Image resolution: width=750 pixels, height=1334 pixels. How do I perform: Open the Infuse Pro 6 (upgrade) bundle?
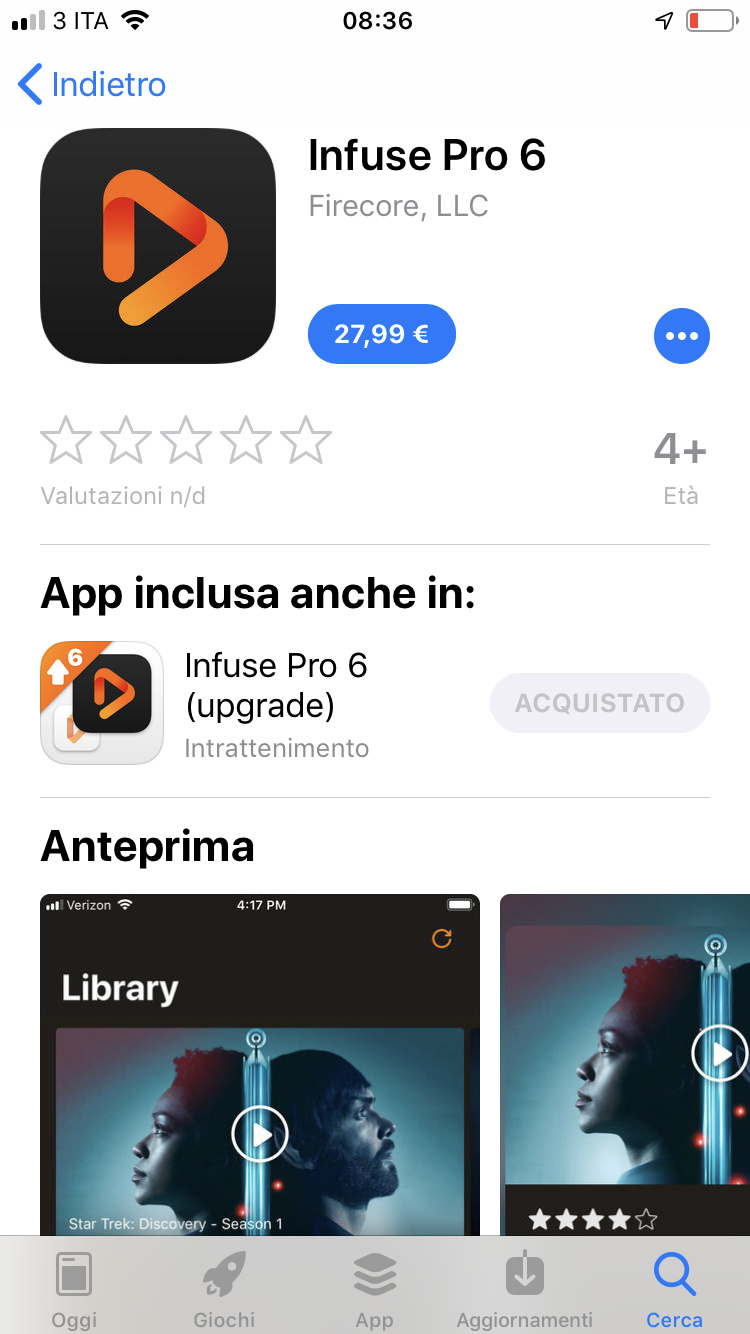275,704
